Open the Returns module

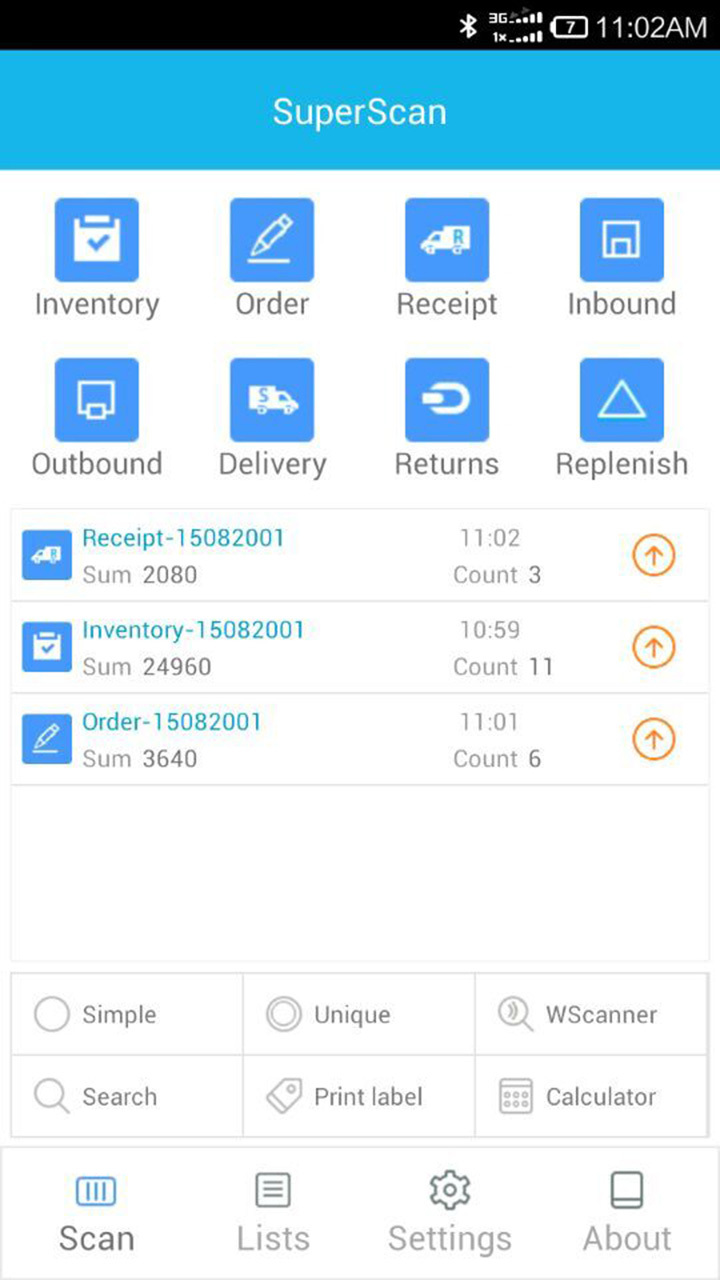(x=447, y=400)
